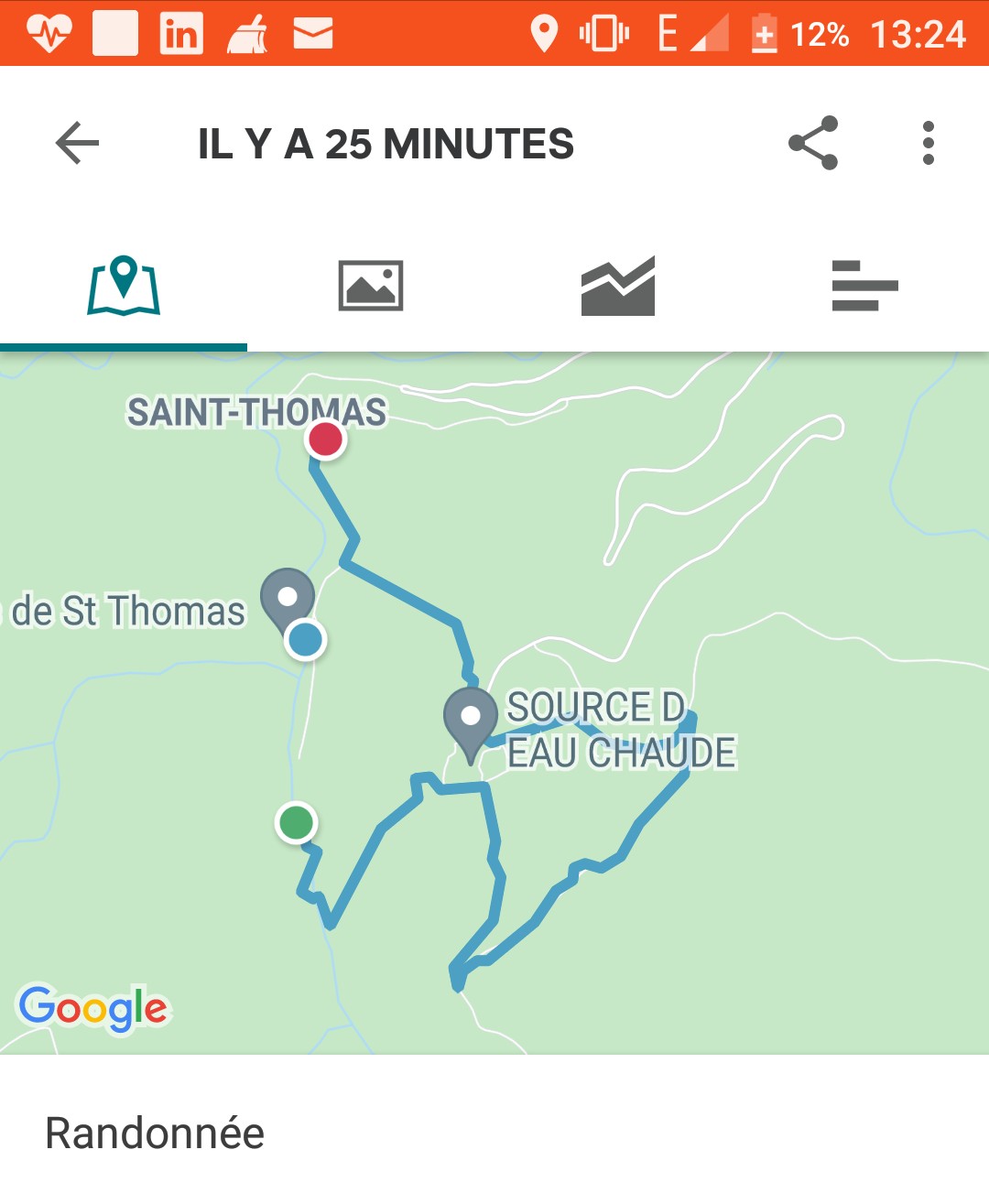Go back using the arrow icon
Image resolution: width=989 pixels, height=1204 pixels.
pyautogui.click(x=77, y=144)
